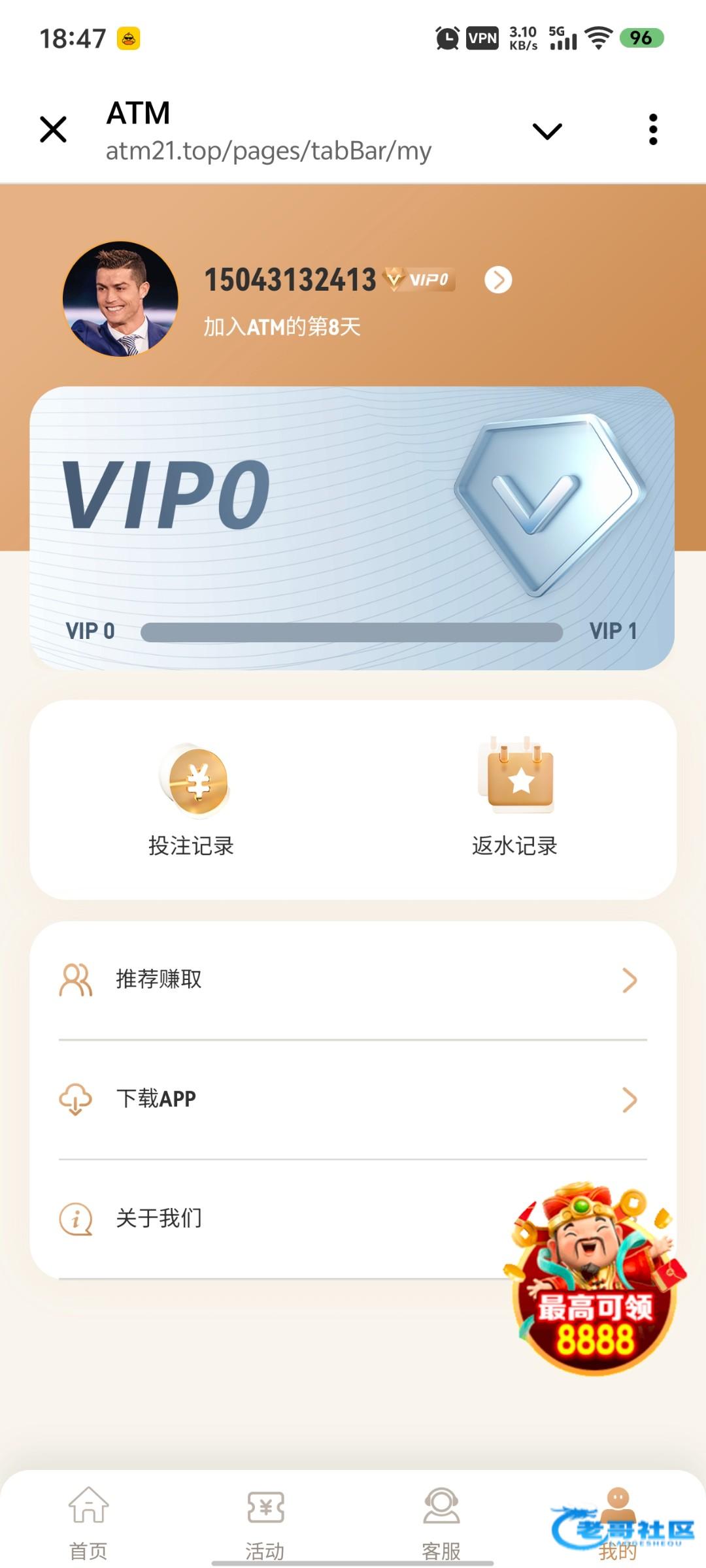Open the VIP0 level card
The image size is (706, 1568).
(352, 528)
